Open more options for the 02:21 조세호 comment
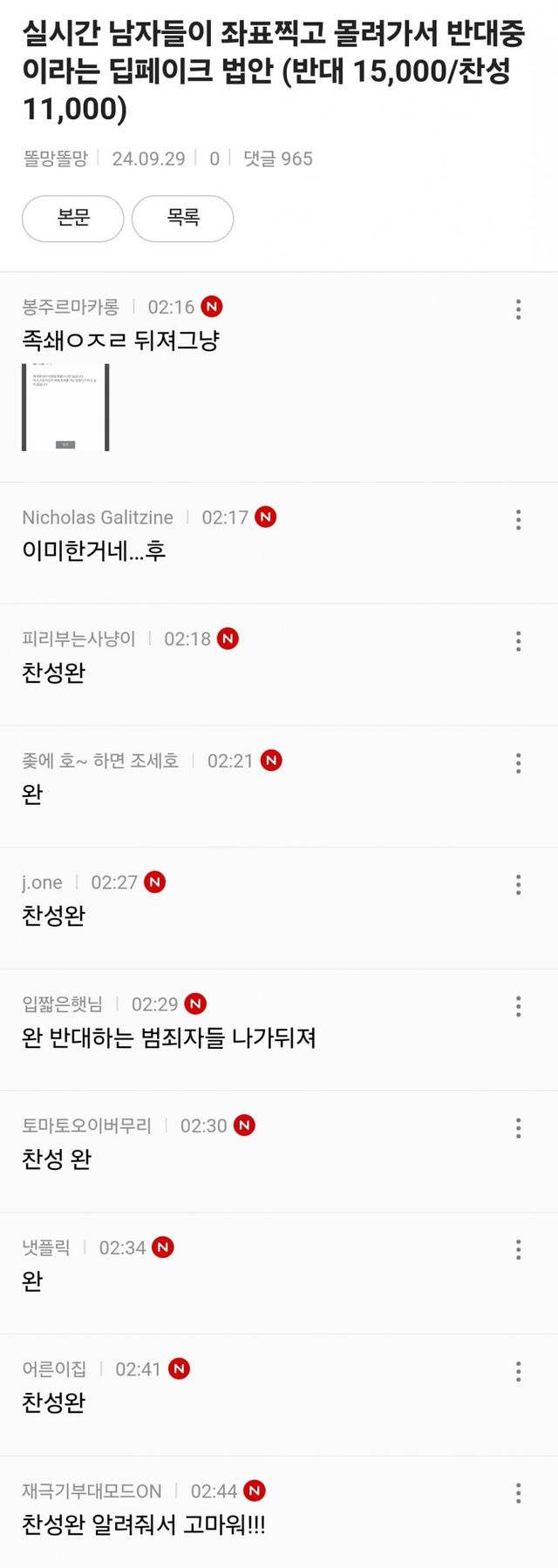The height and width of the screenshot is (1568, 558). [518, 764]
